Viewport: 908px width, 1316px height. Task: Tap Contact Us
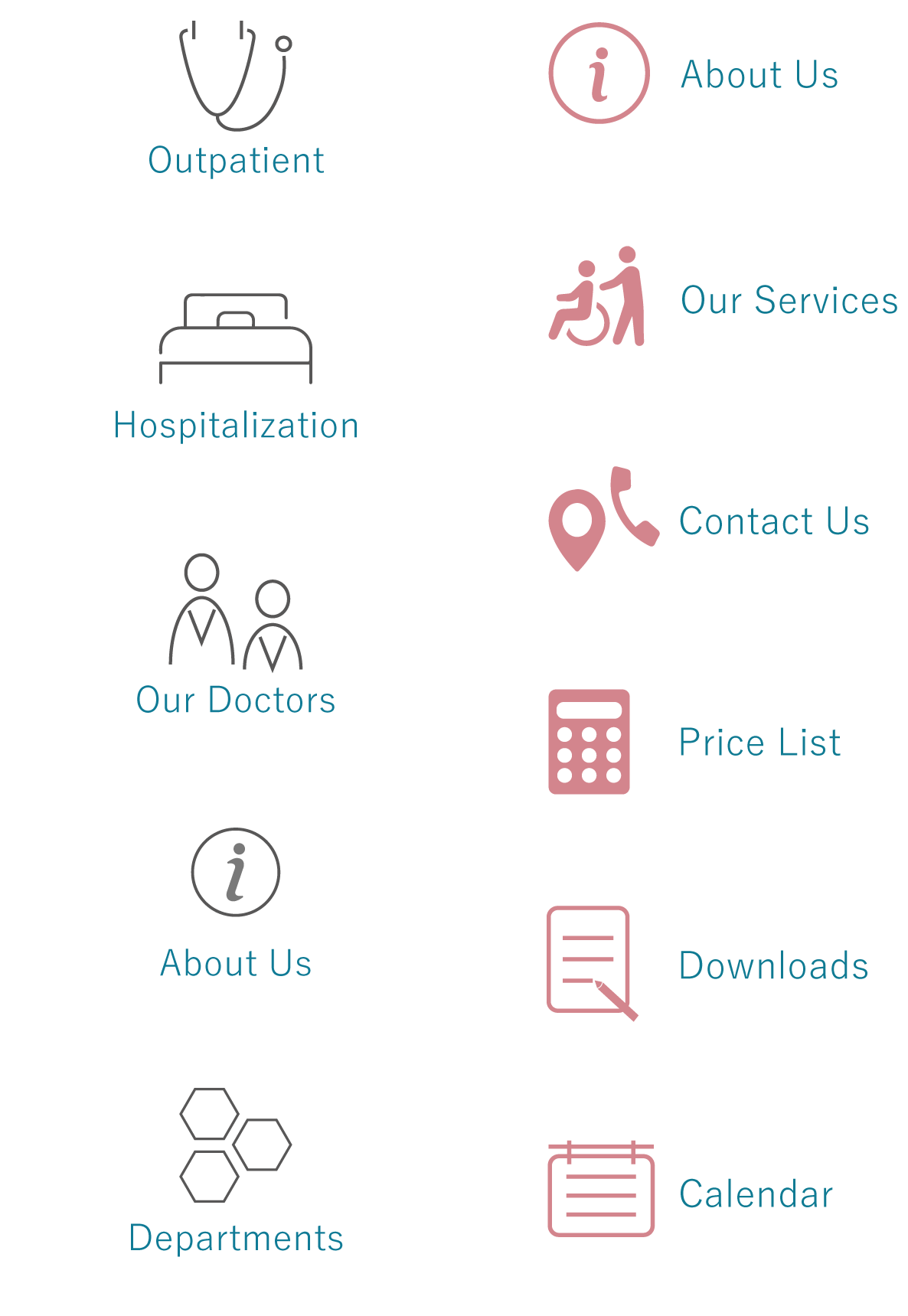click(x=708, y=521)
